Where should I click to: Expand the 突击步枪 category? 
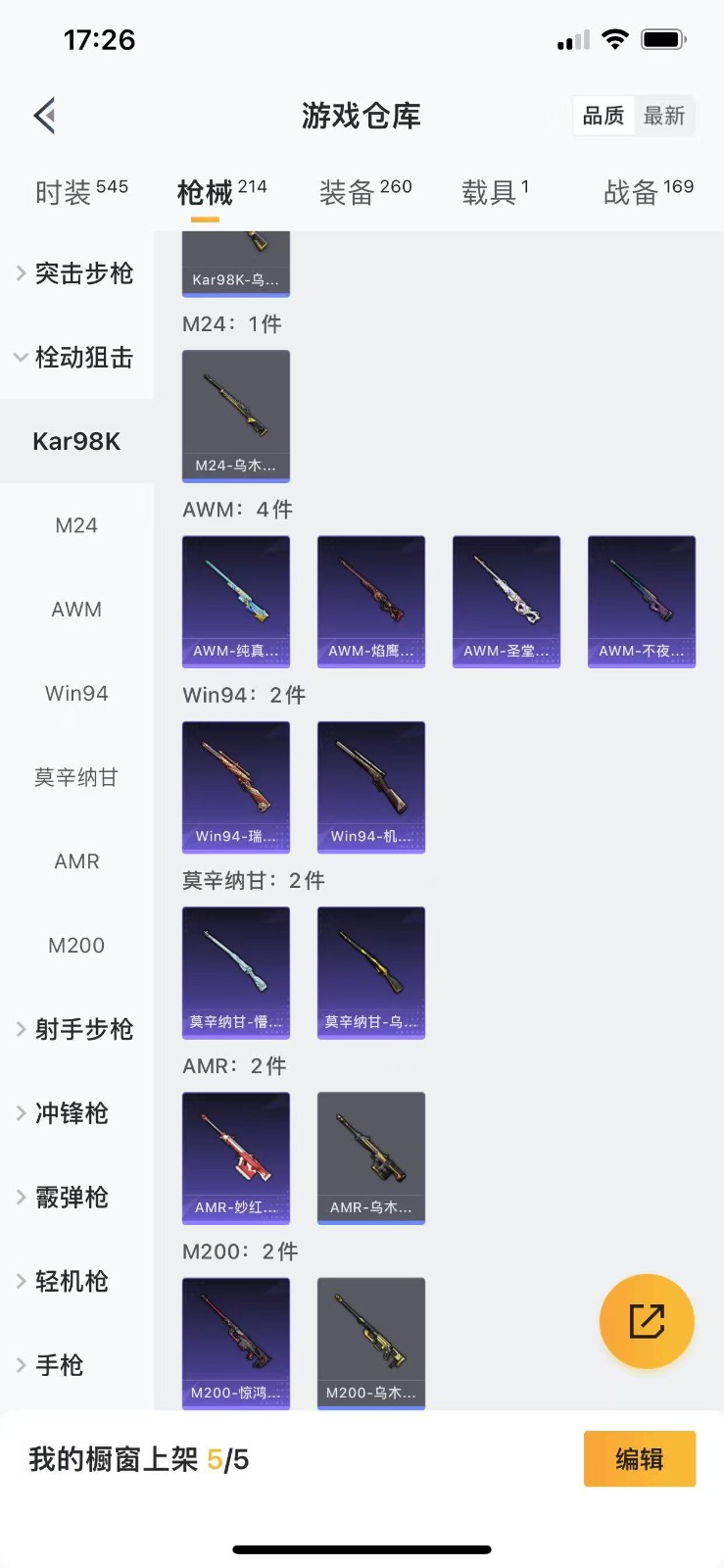click(x=76, y=273)
